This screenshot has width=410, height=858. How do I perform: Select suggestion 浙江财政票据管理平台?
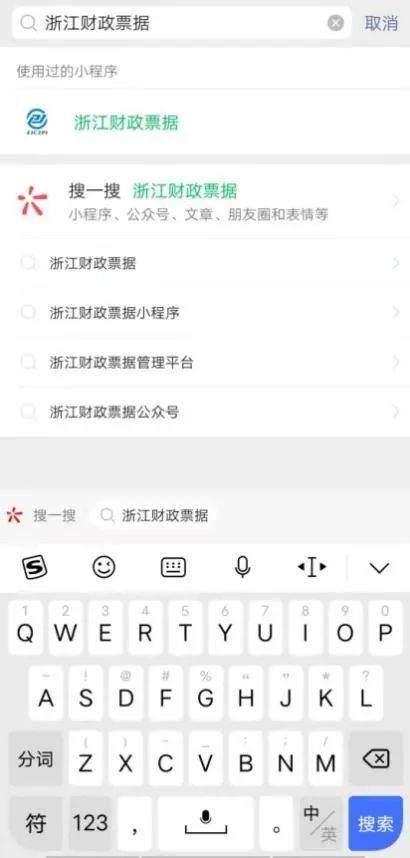coord(205,362)
